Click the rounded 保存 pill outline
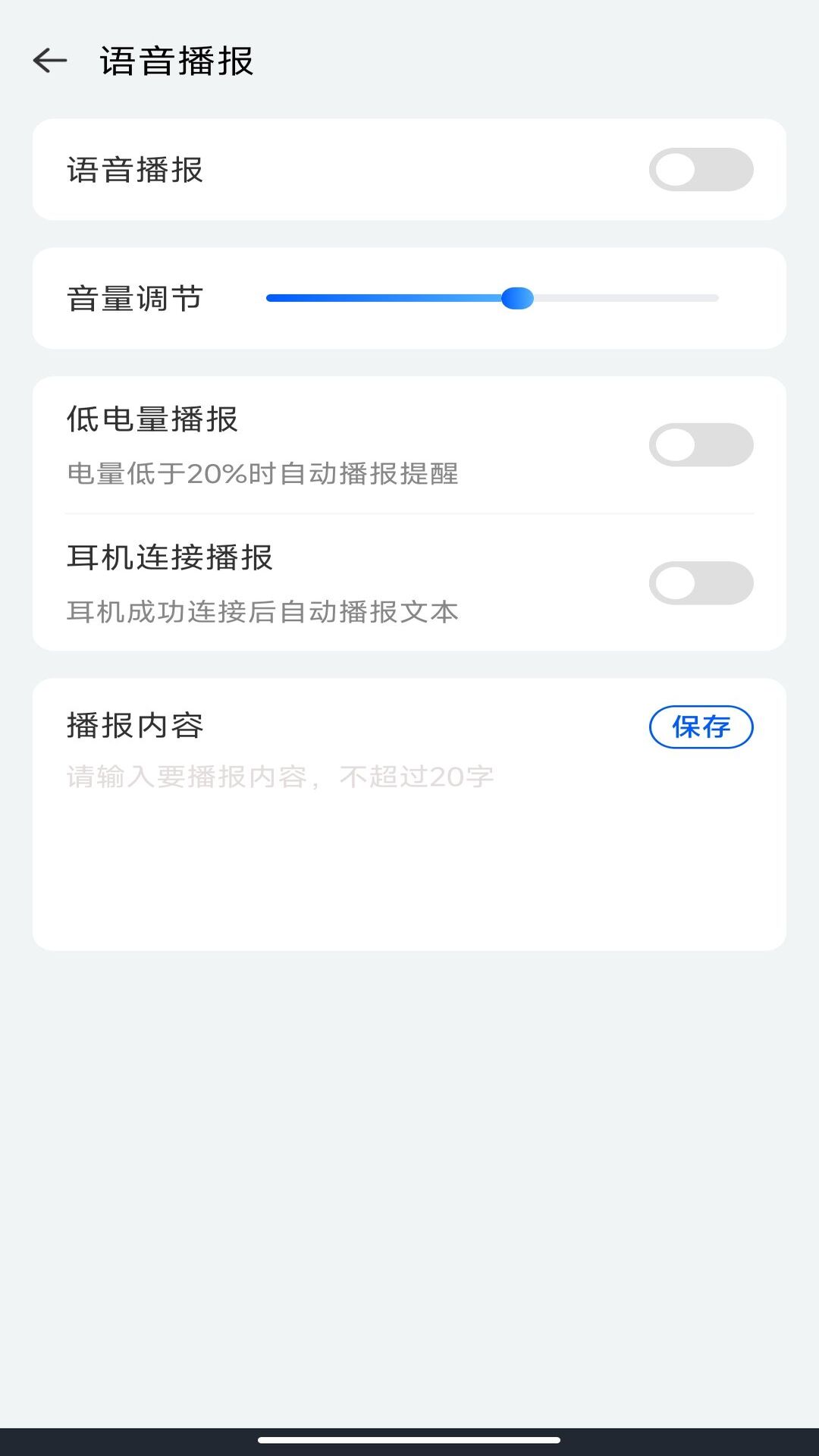 [701, 726]
